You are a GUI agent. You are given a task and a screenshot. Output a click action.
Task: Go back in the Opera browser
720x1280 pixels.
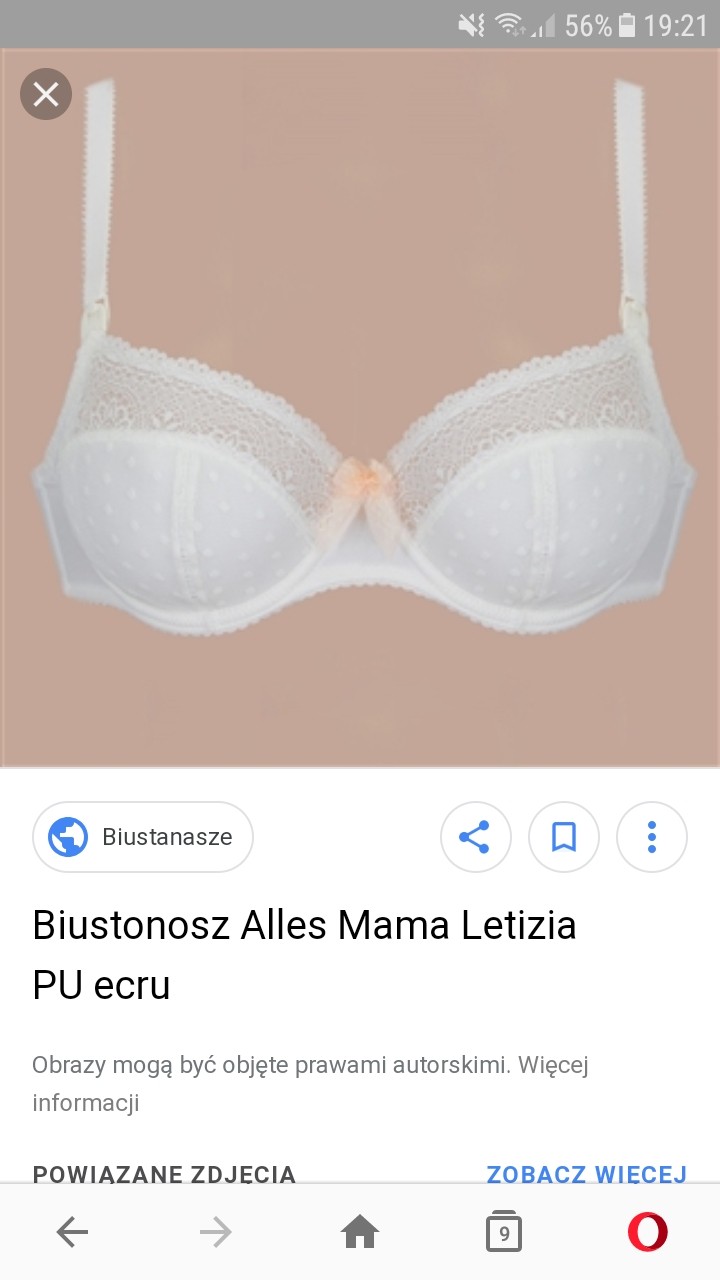point(72,1233)
